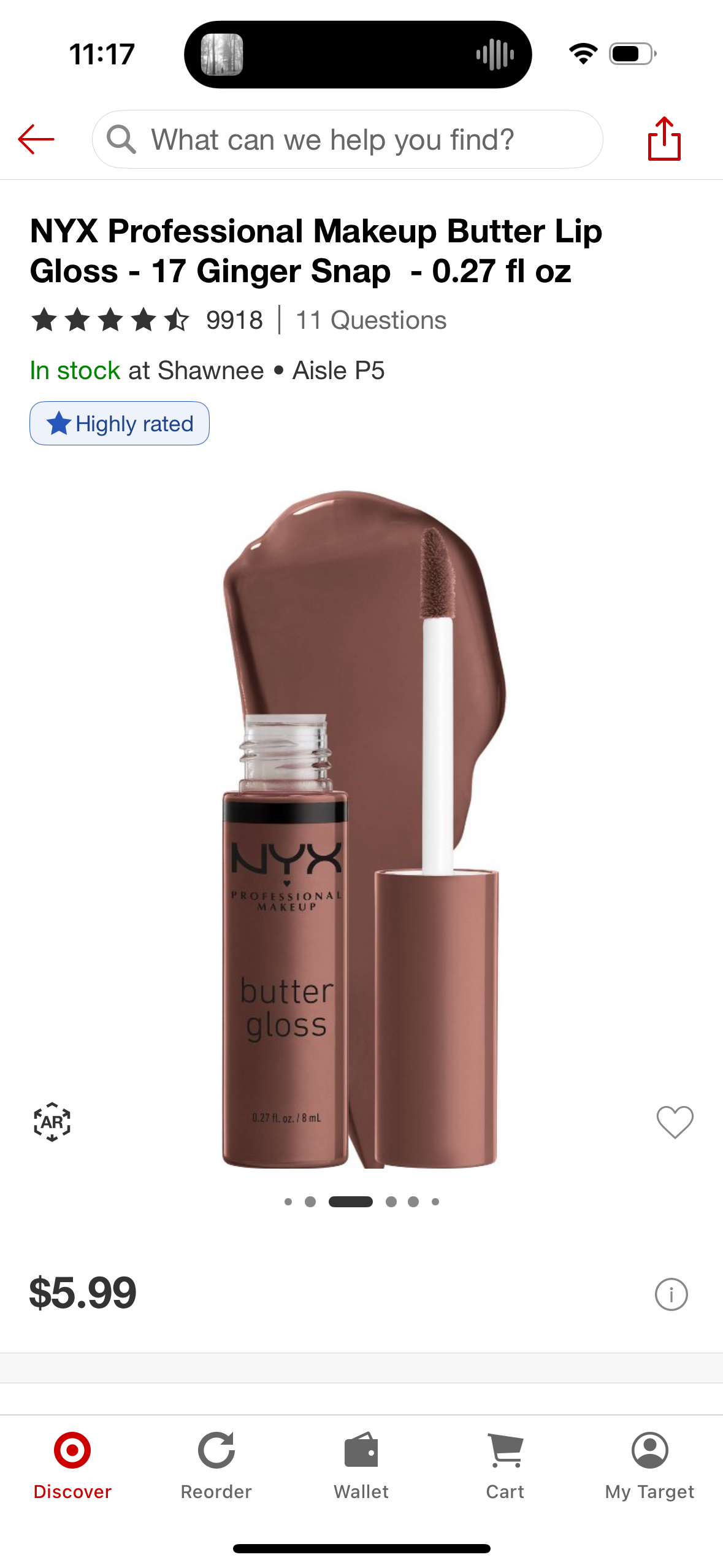
Task: Open the 9918 star ratings
Action: coord(147,320)
